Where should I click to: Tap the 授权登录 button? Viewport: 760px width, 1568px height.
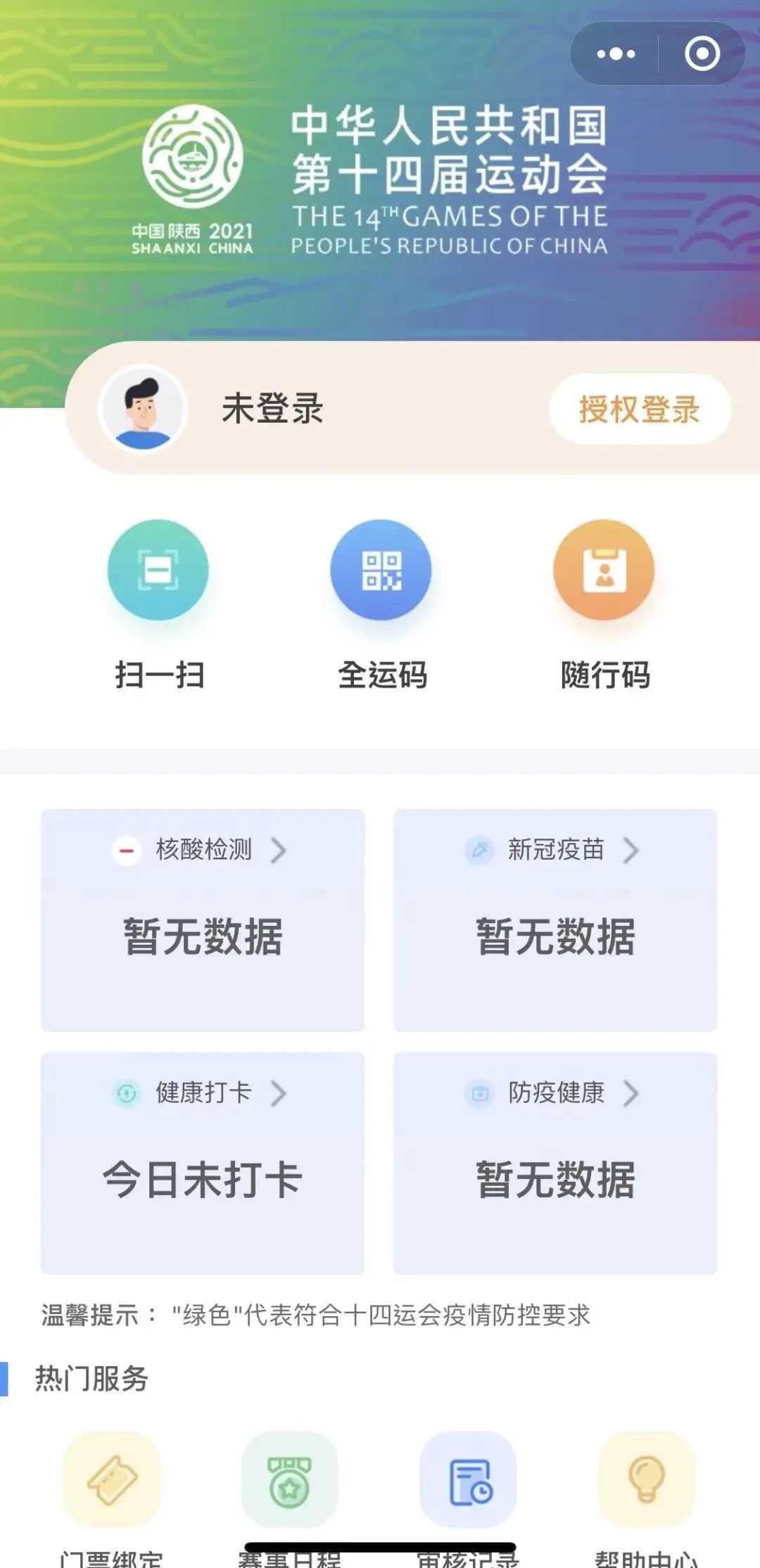pos(640,409)
